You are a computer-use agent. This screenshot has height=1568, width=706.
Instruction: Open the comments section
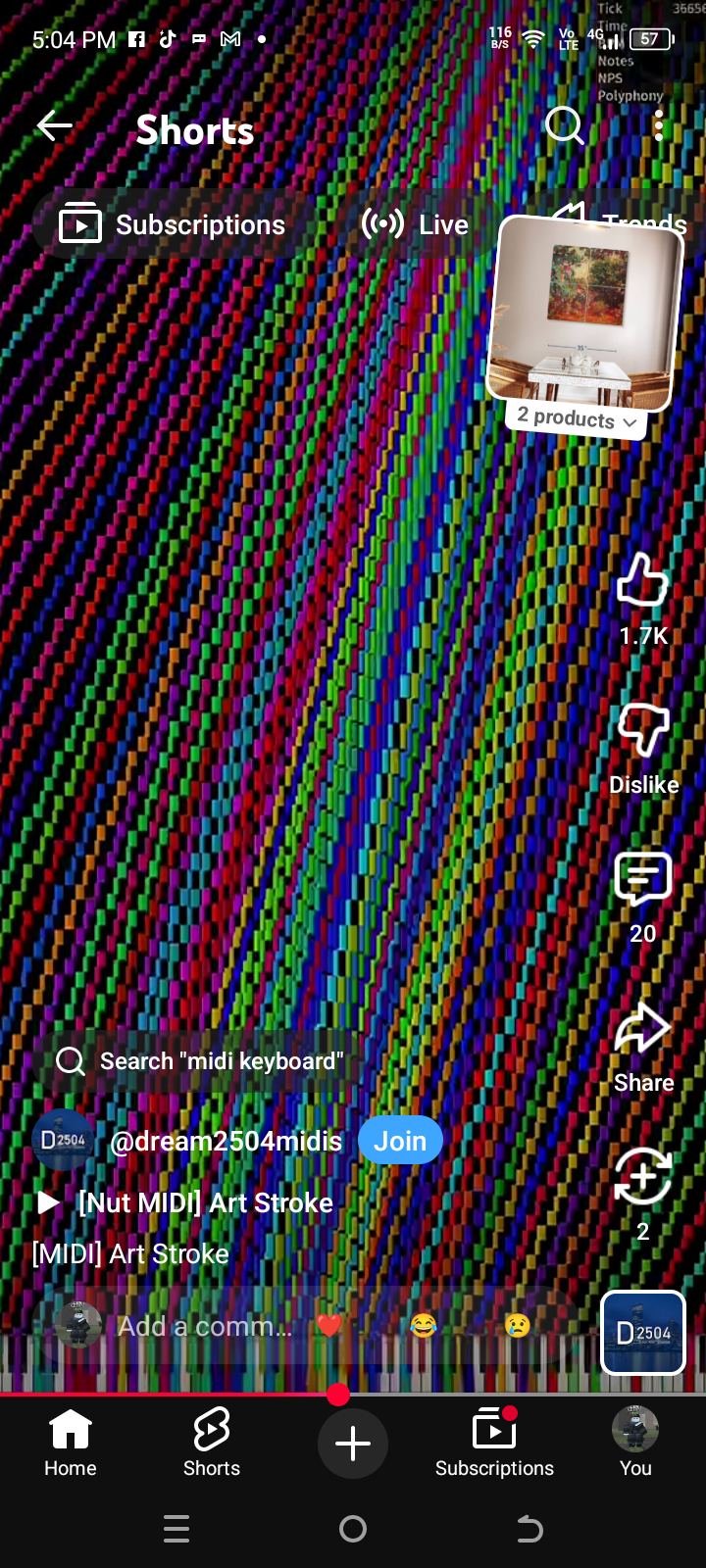[x=643, y=879]
